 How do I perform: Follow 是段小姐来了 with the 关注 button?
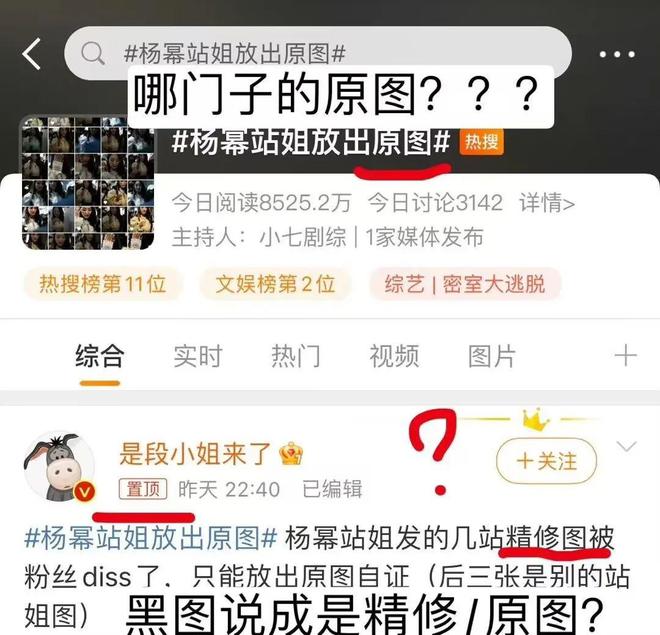(x=546, y=461)
